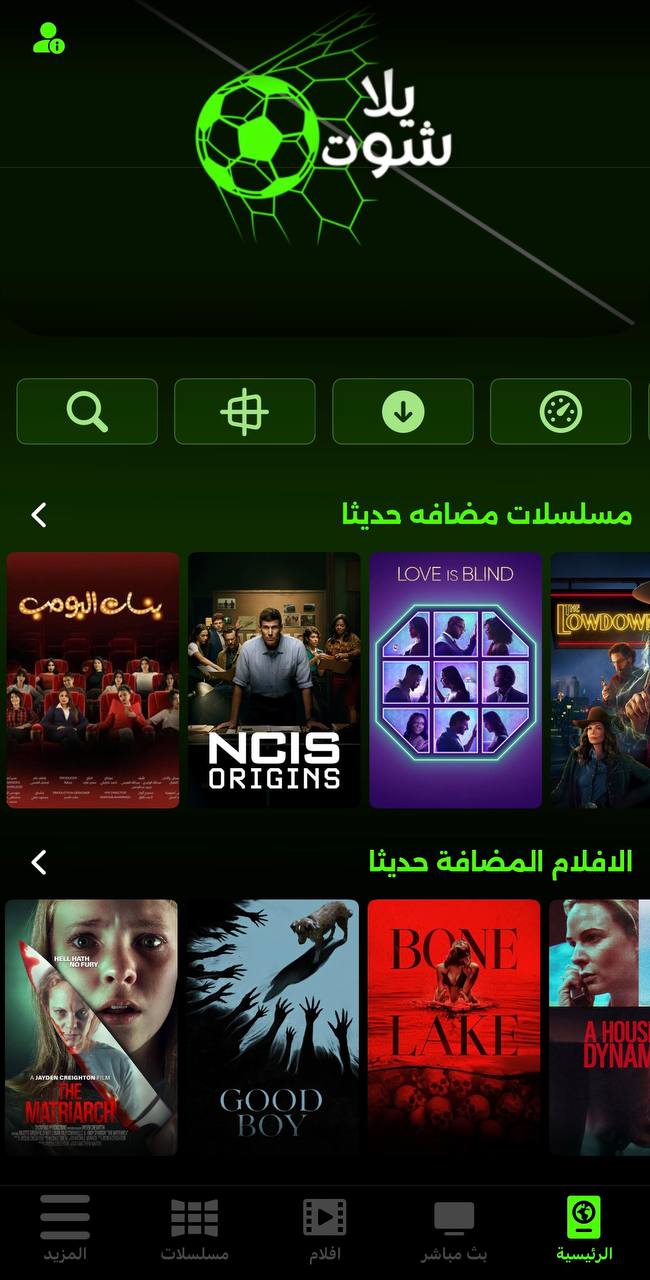
Task: Expand the recently added movies section arrow
Action: point(39,862)
